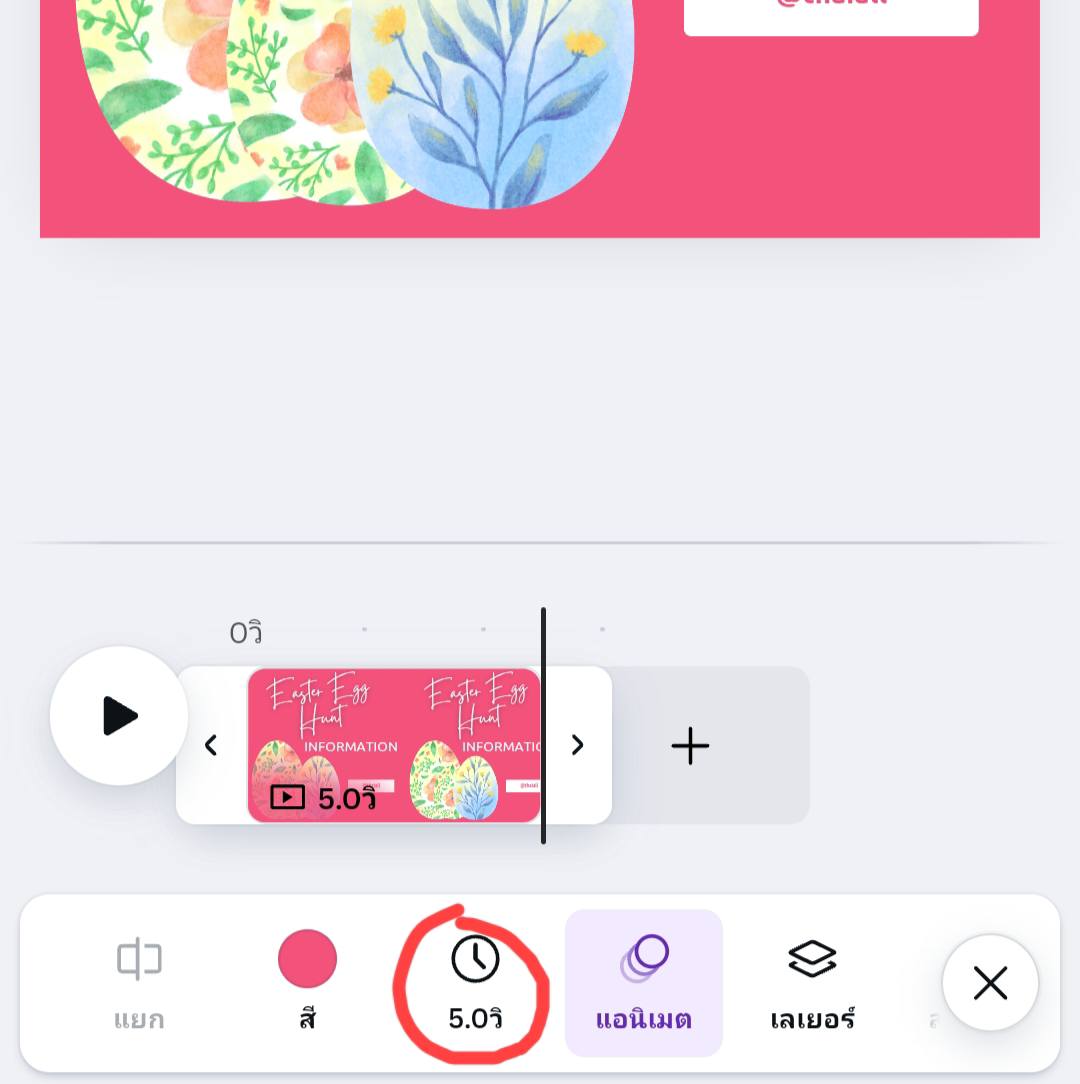Open the สี color picker
The image size is (1080, 1084).
click(x=307, y=983)
